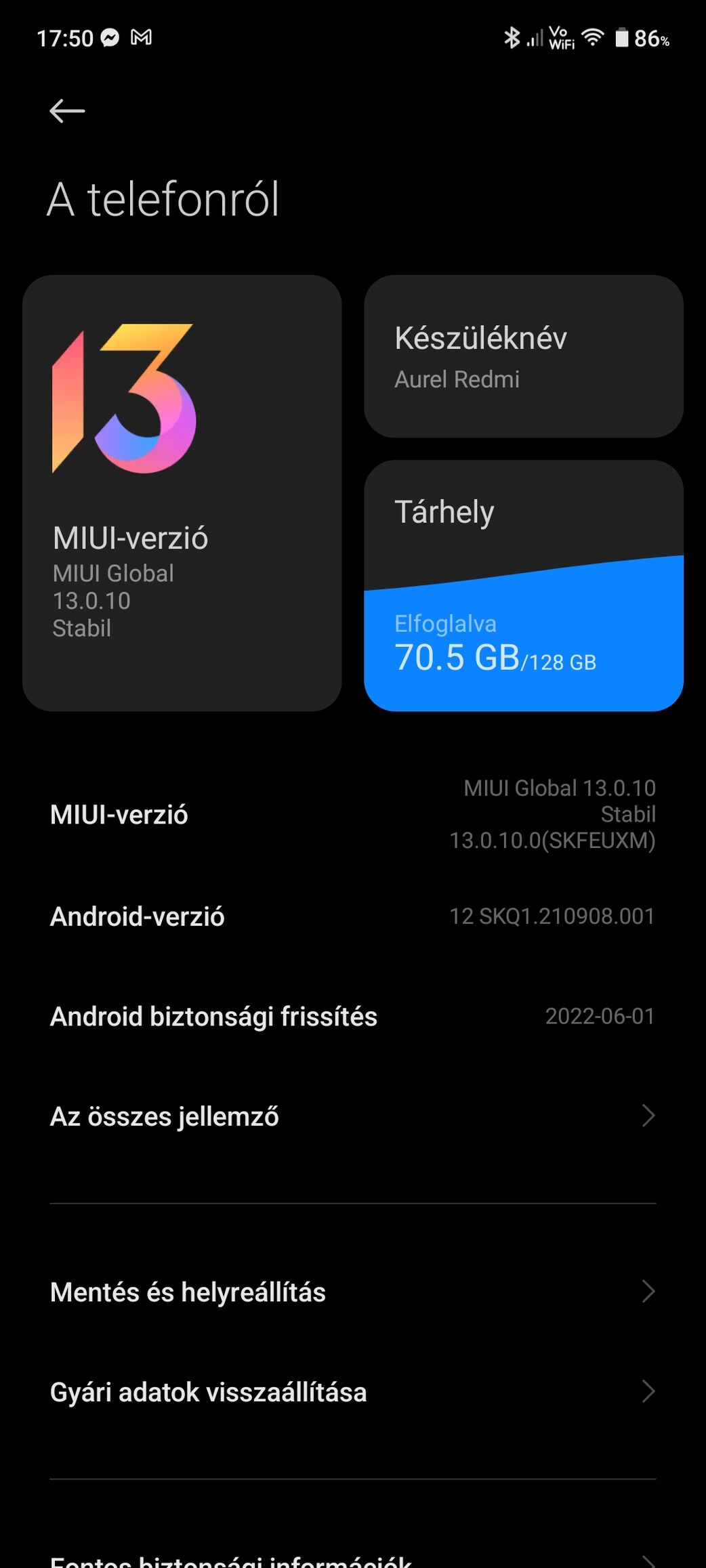Tap the MIUI-verzió row in list
The width and height of the screenshot is (706, 1568).
pos(353,814)
